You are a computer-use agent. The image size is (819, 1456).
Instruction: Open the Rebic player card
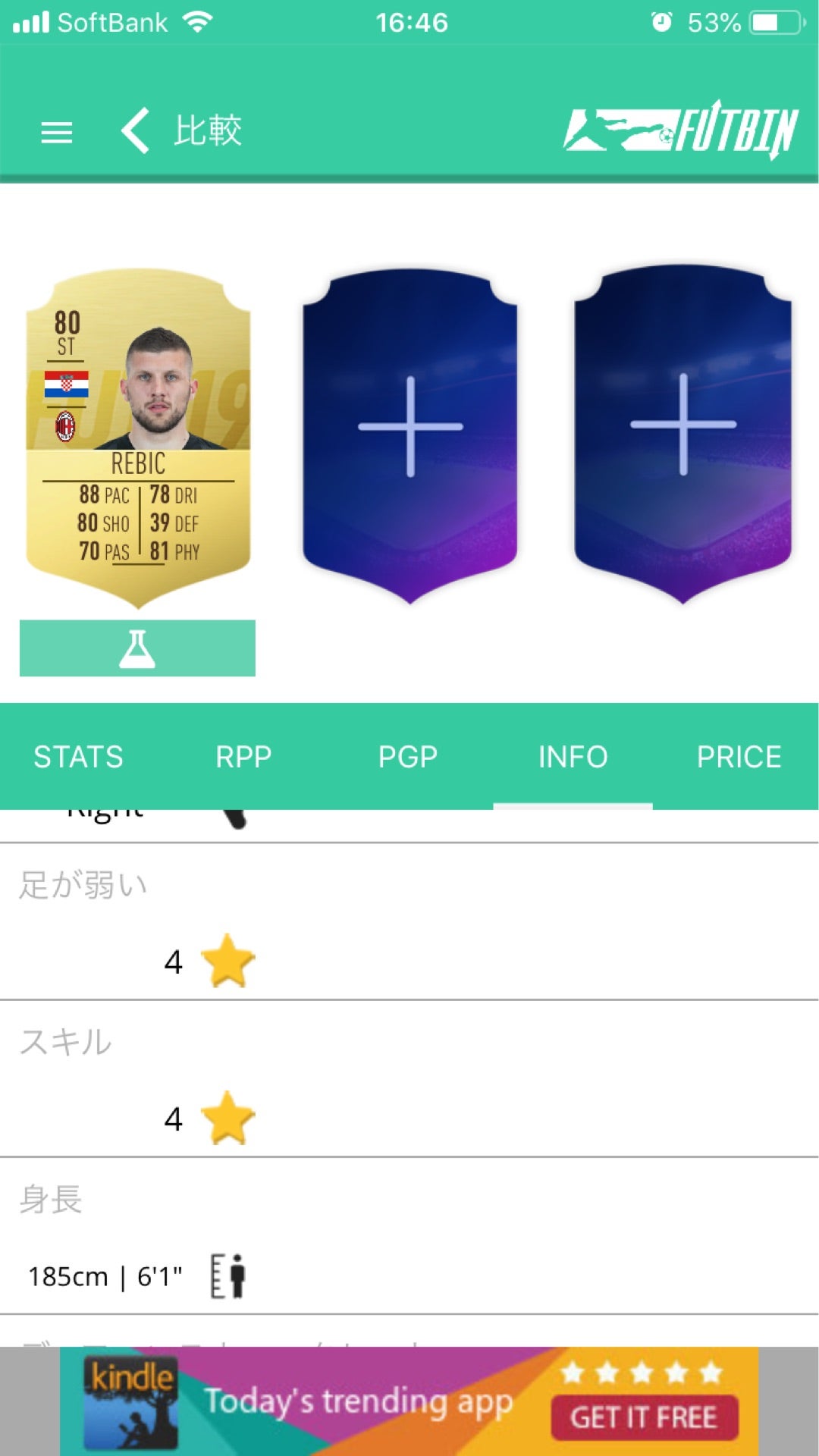[x=138, y=438]
